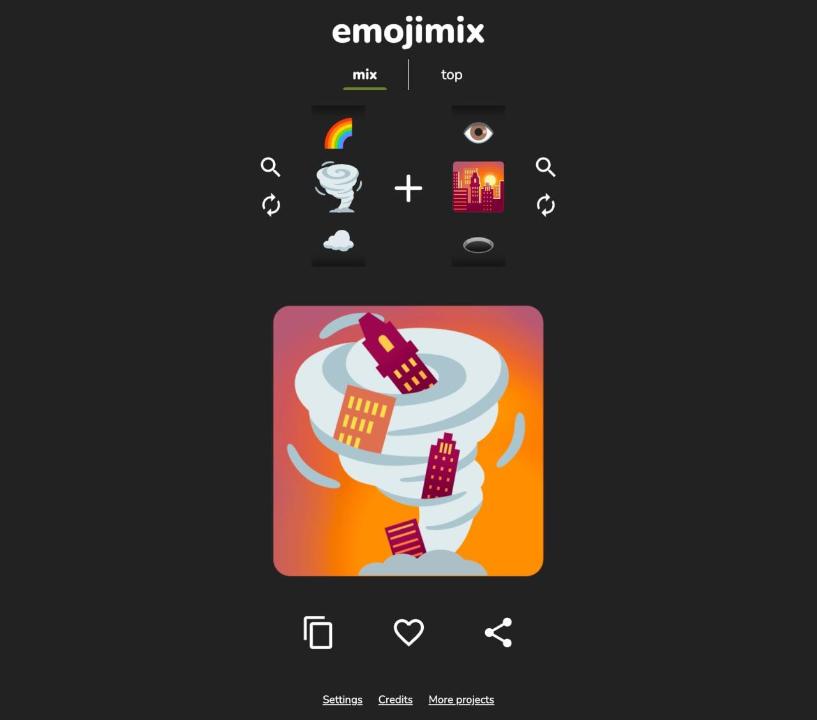Pick the eye emoji in right picker
The width and height of the screenshot is (817, 720).
pos(478,133)
